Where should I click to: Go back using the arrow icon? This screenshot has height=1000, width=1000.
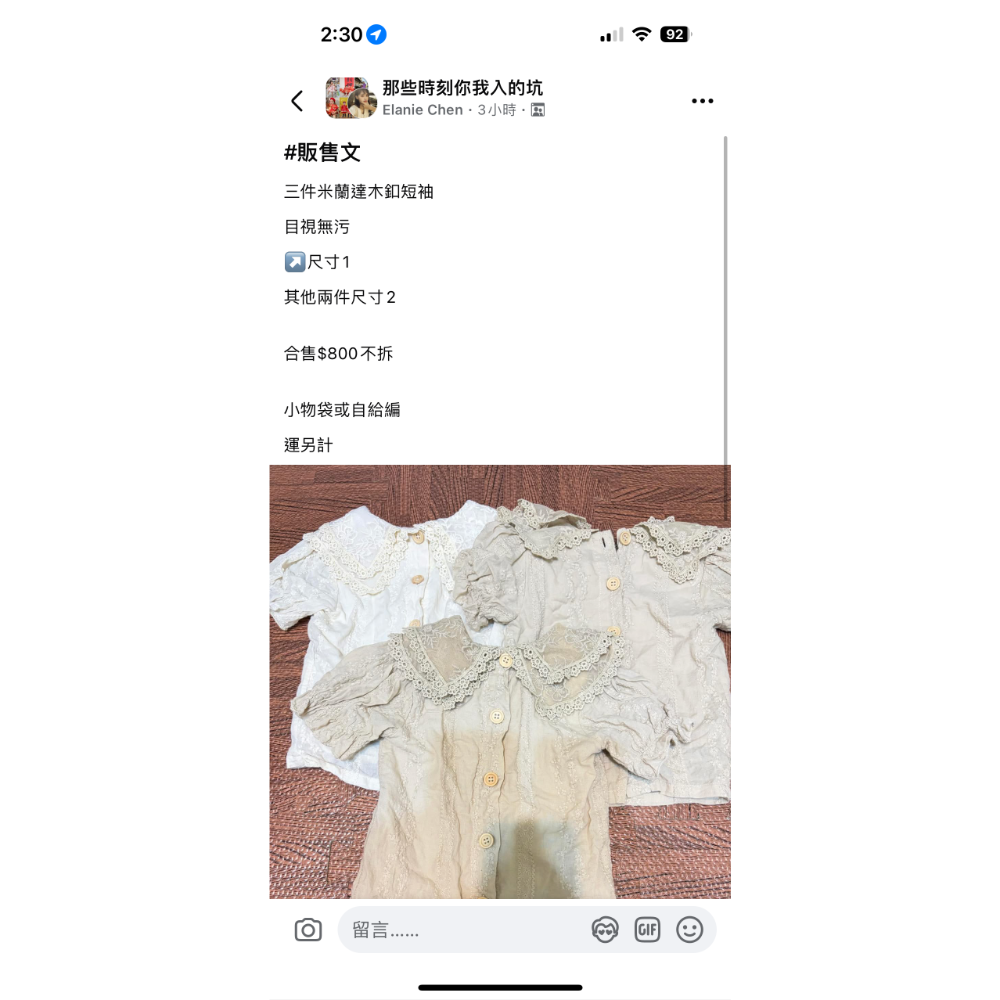297,101
